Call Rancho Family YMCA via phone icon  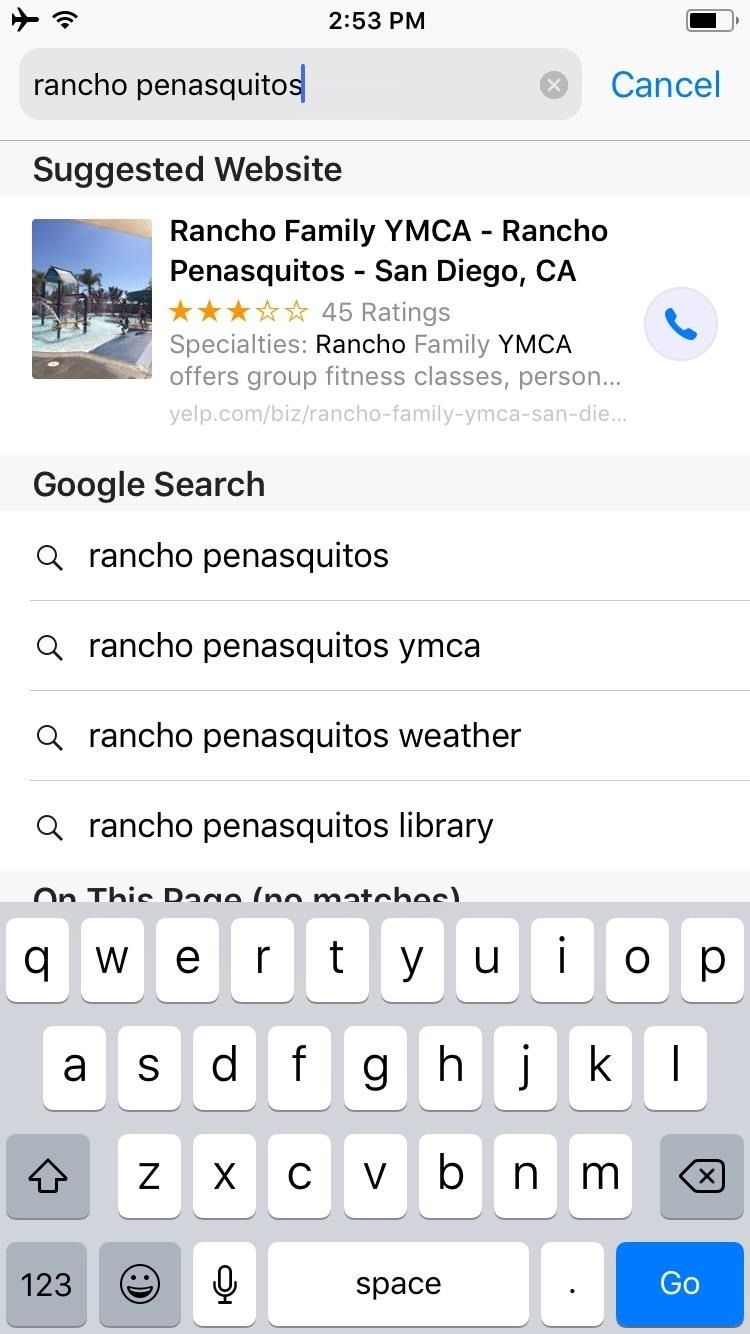point(681,324)
